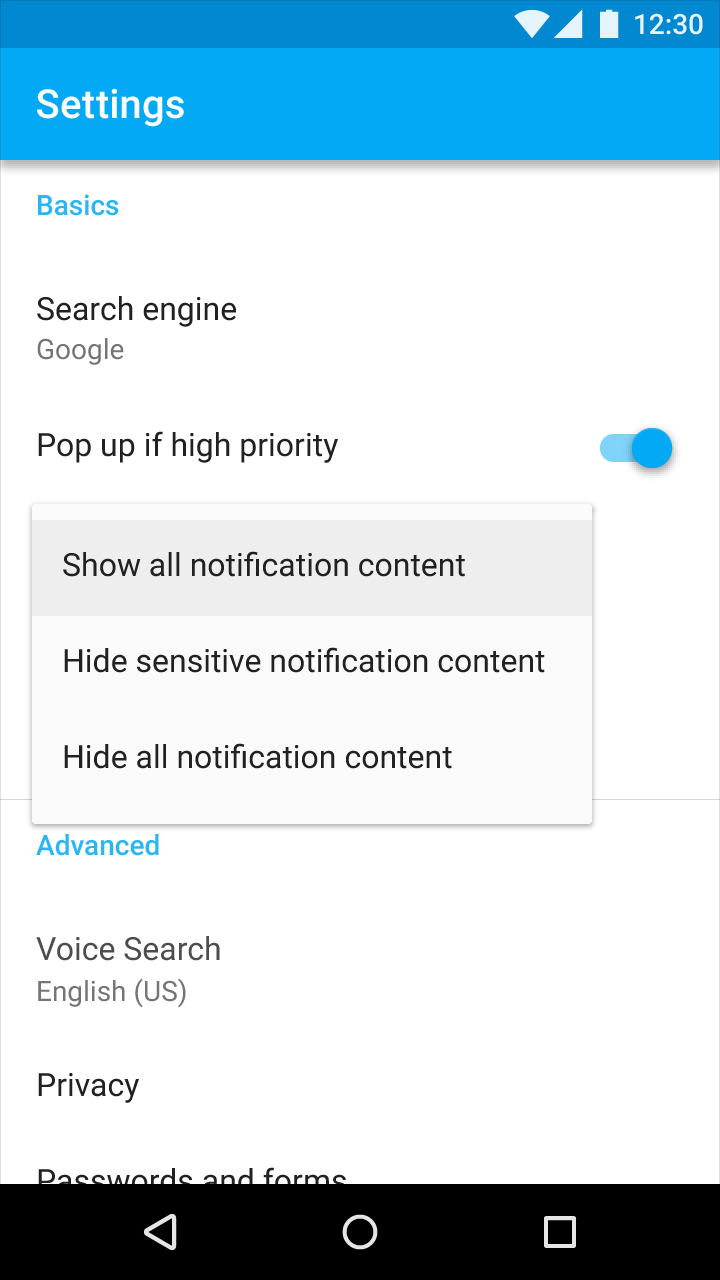Open Search engine setting
Screen dimensions: 720x1280
click(x=360, y=329)
